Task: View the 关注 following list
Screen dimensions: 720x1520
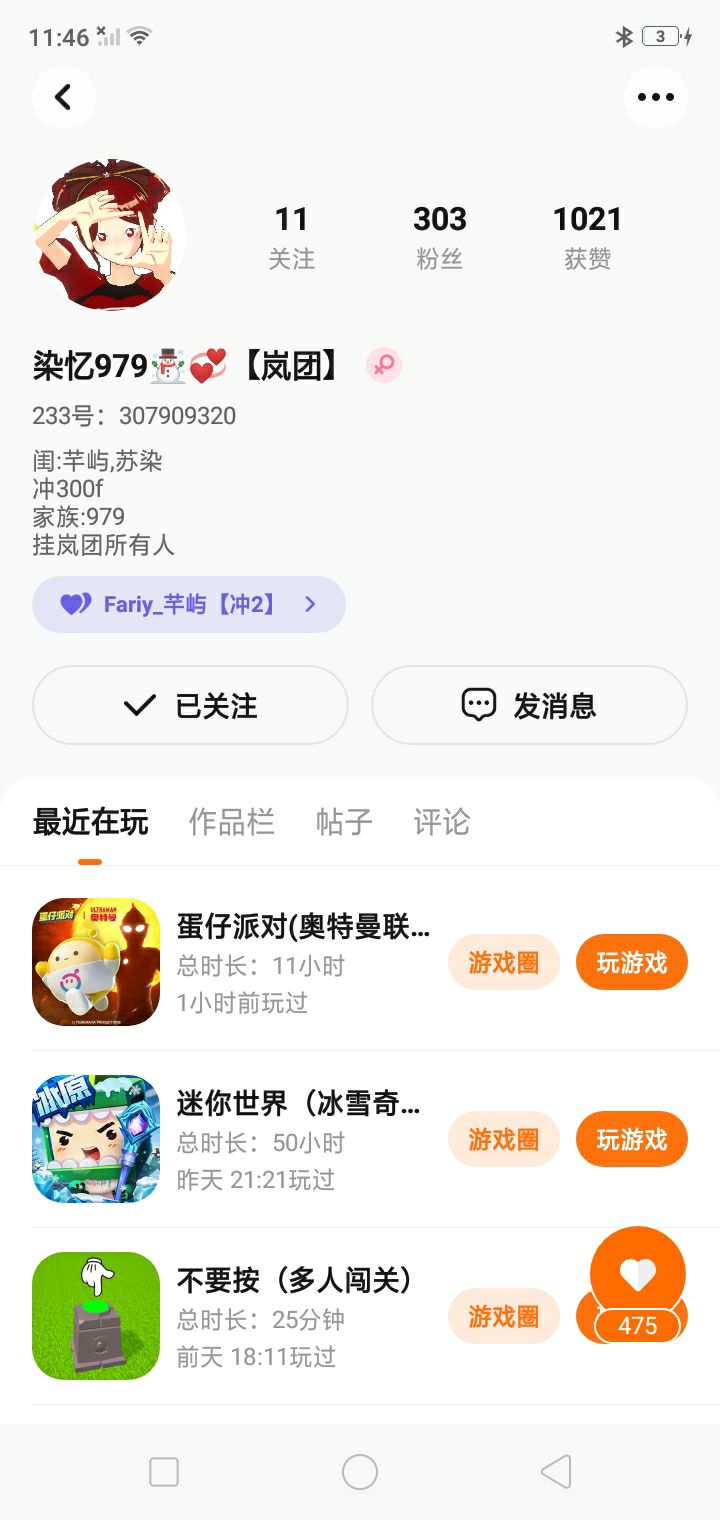Action: coord(291,237)
